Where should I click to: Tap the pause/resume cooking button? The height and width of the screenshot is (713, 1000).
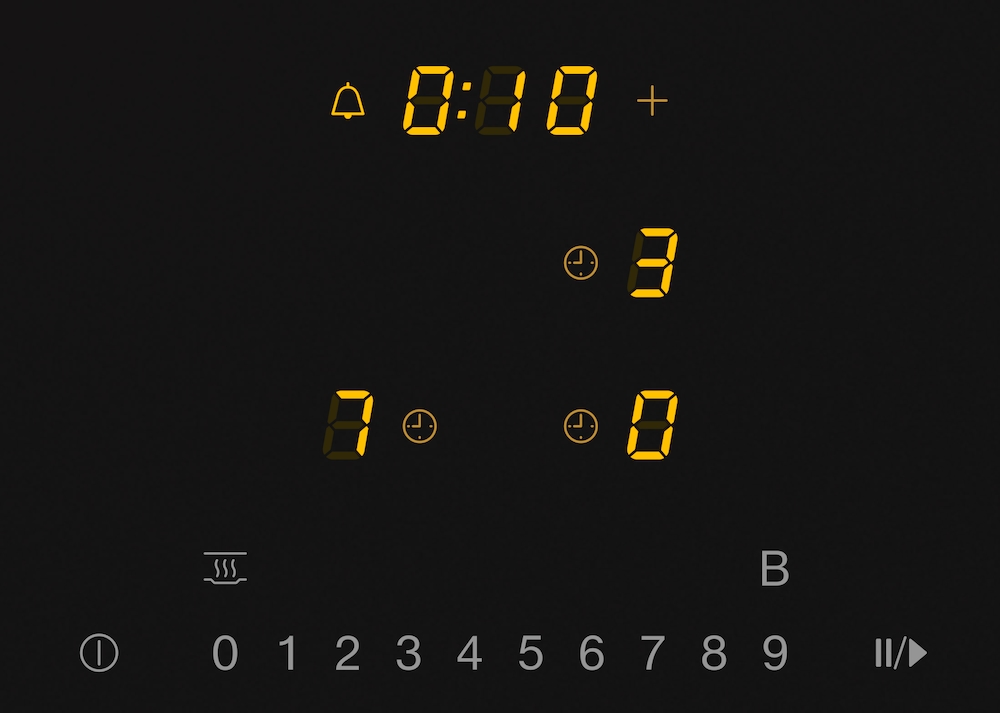(x=900, y=654)
